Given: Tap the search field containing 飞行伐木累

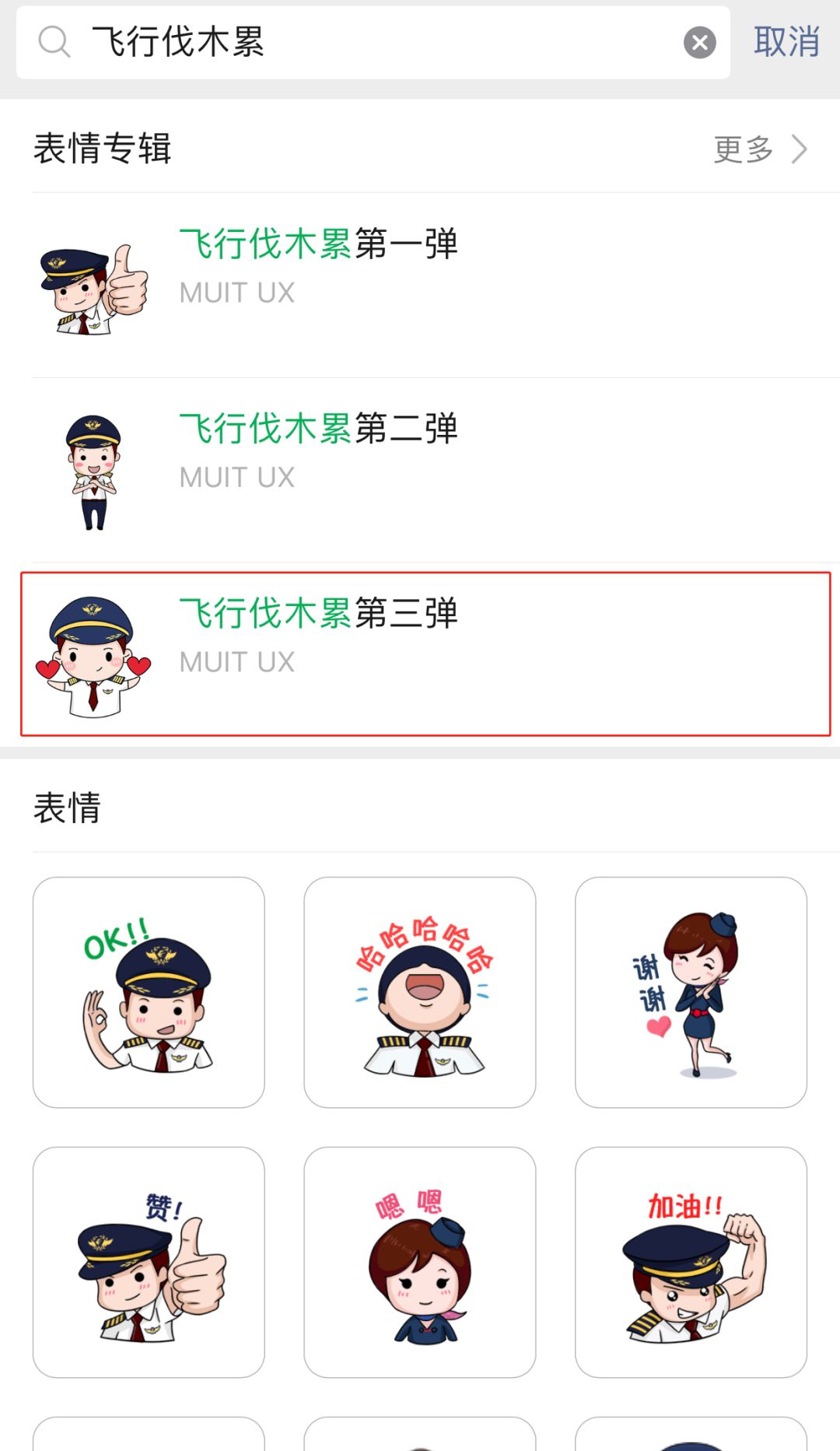Looking at the screenshot, I should tap(373, 42).
